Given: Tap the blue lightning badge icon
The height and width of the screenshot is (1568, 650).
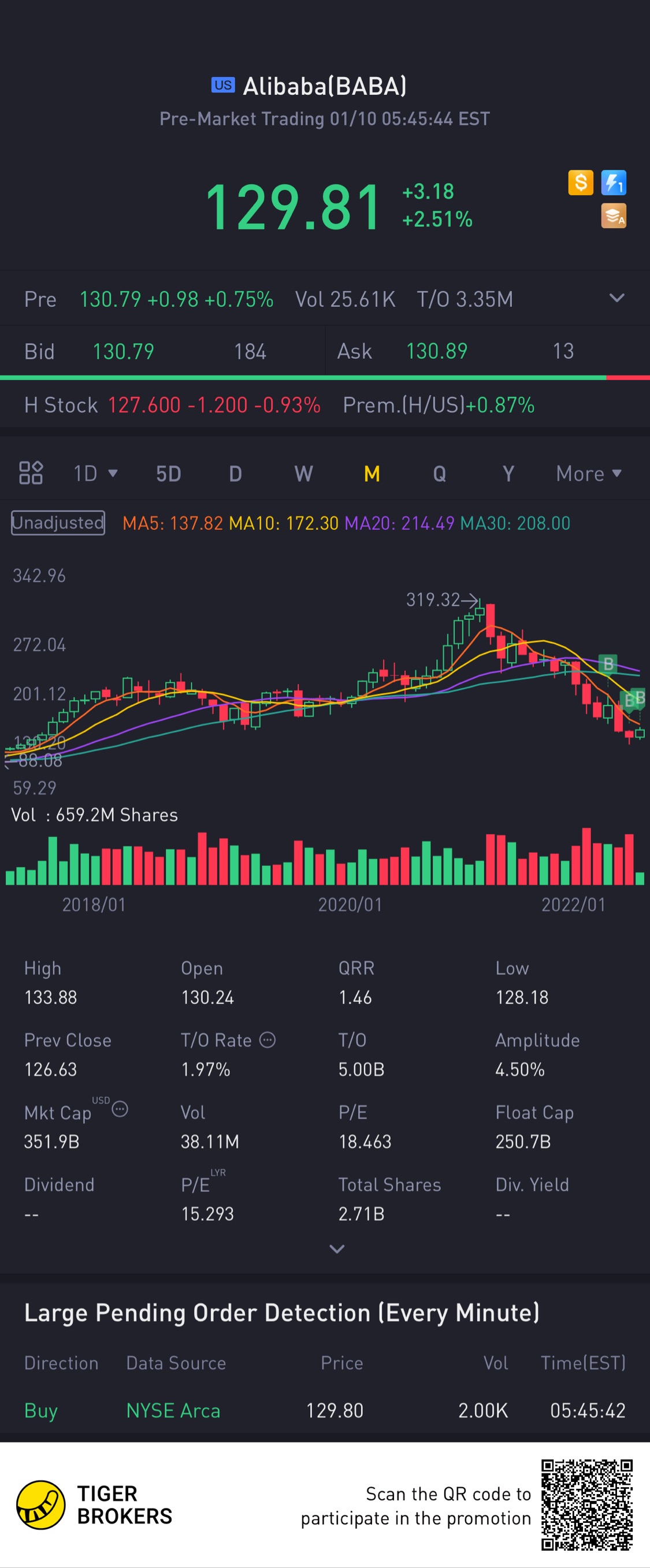Looking at the screenshot, I should tap(614, 183).
